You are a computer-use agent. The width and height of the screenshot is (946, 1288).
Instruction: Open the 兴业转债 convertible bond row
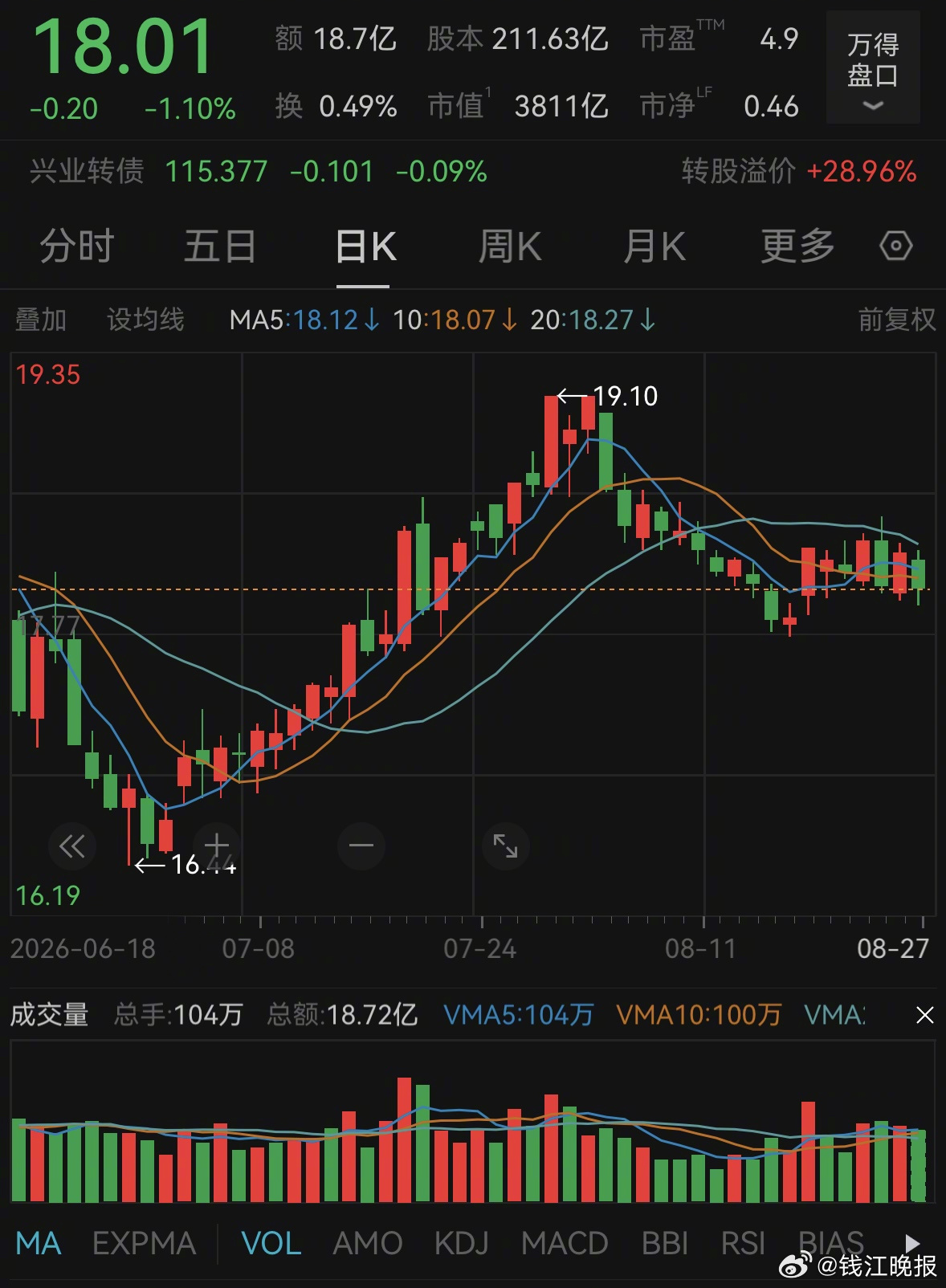click(473, 171)
